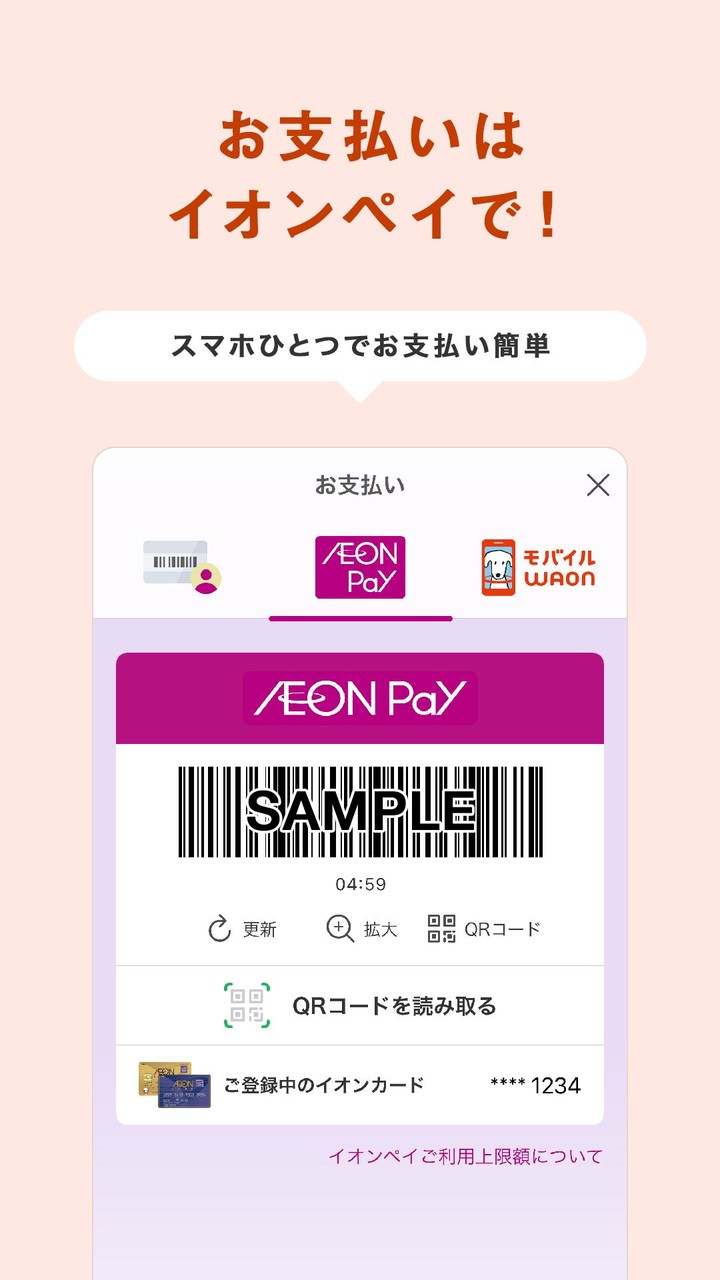This screenshot has width=720, height=1280.
Task: Close the お支払い payment sheet
Action: pyautogui.click(x=600, y=484)
